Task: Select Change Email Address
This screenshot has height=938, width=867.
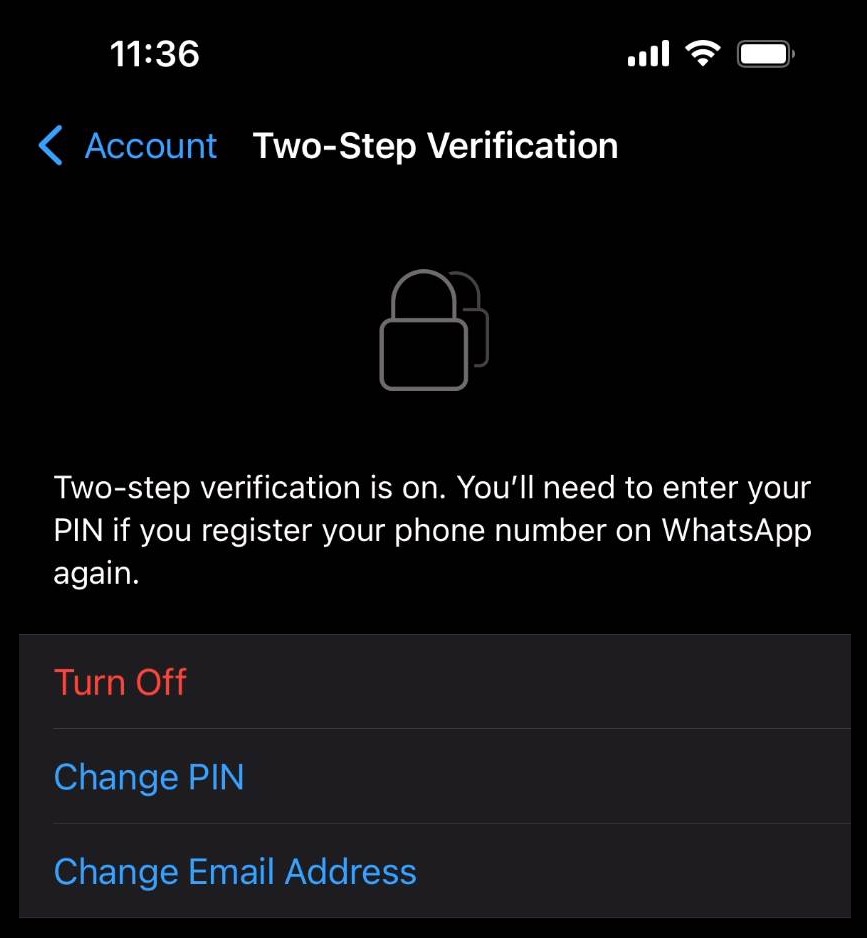Action: 235,871
